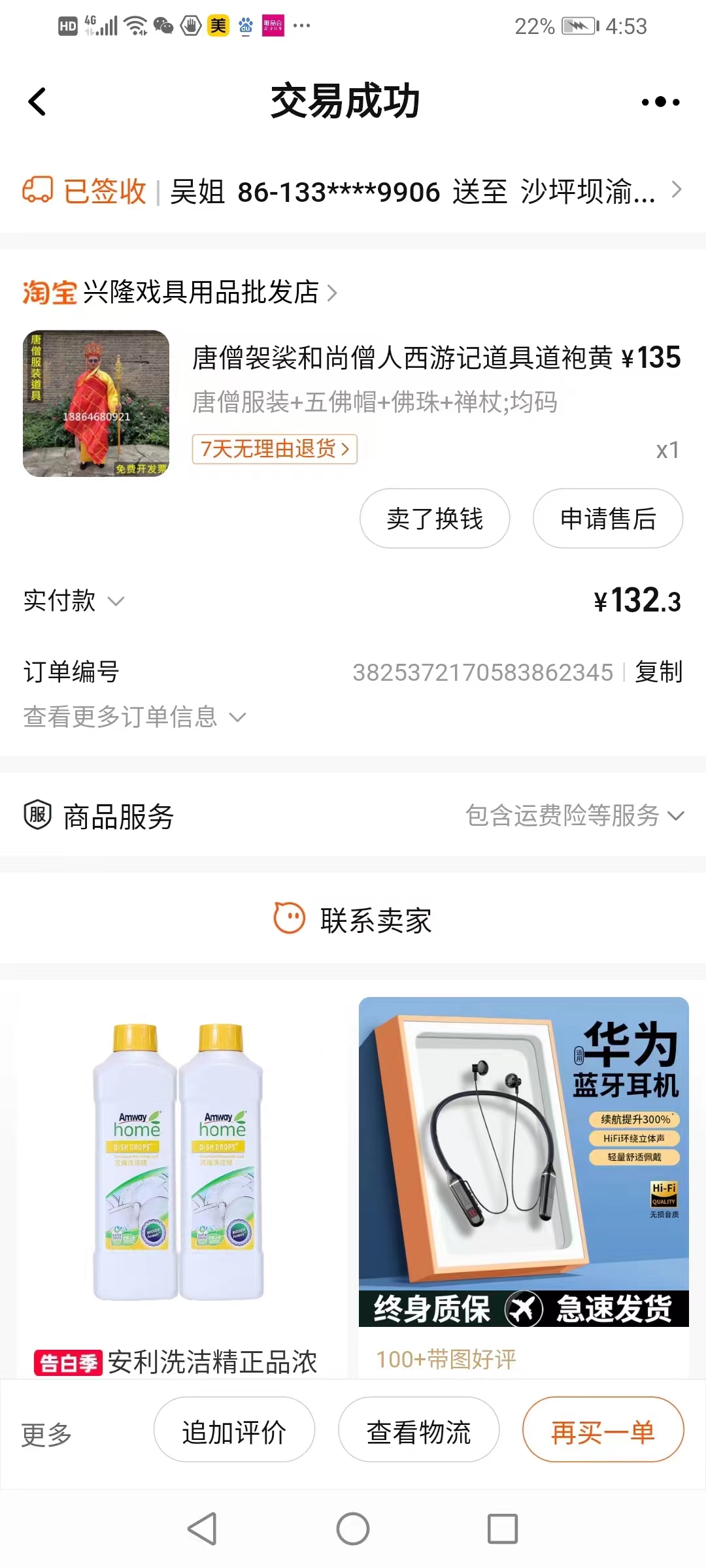Expand 查看更多订单信息
Image resolution: width=706 pixels, height=1568 pixels.
(134, 717)
